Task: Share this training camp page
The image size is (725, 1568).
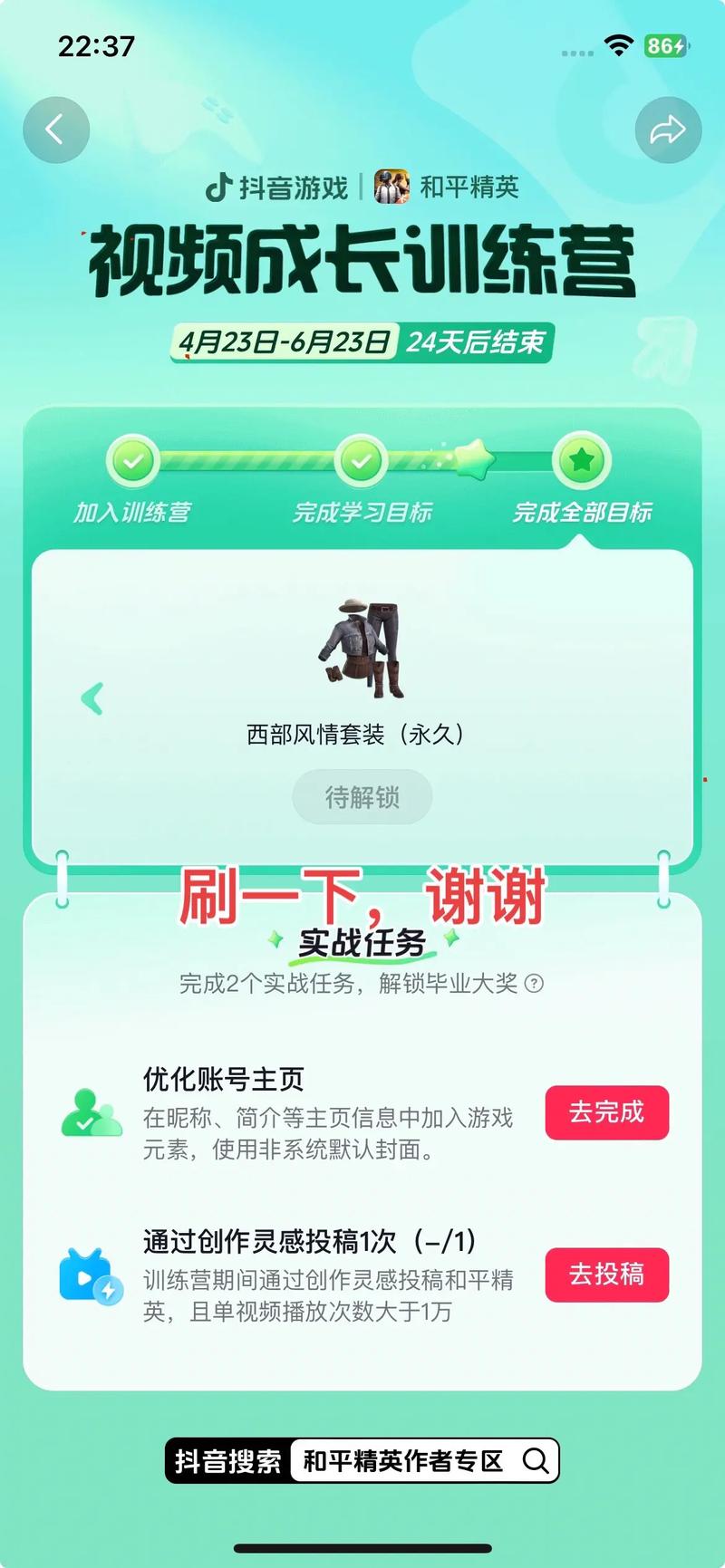Action: pos(668,130)
